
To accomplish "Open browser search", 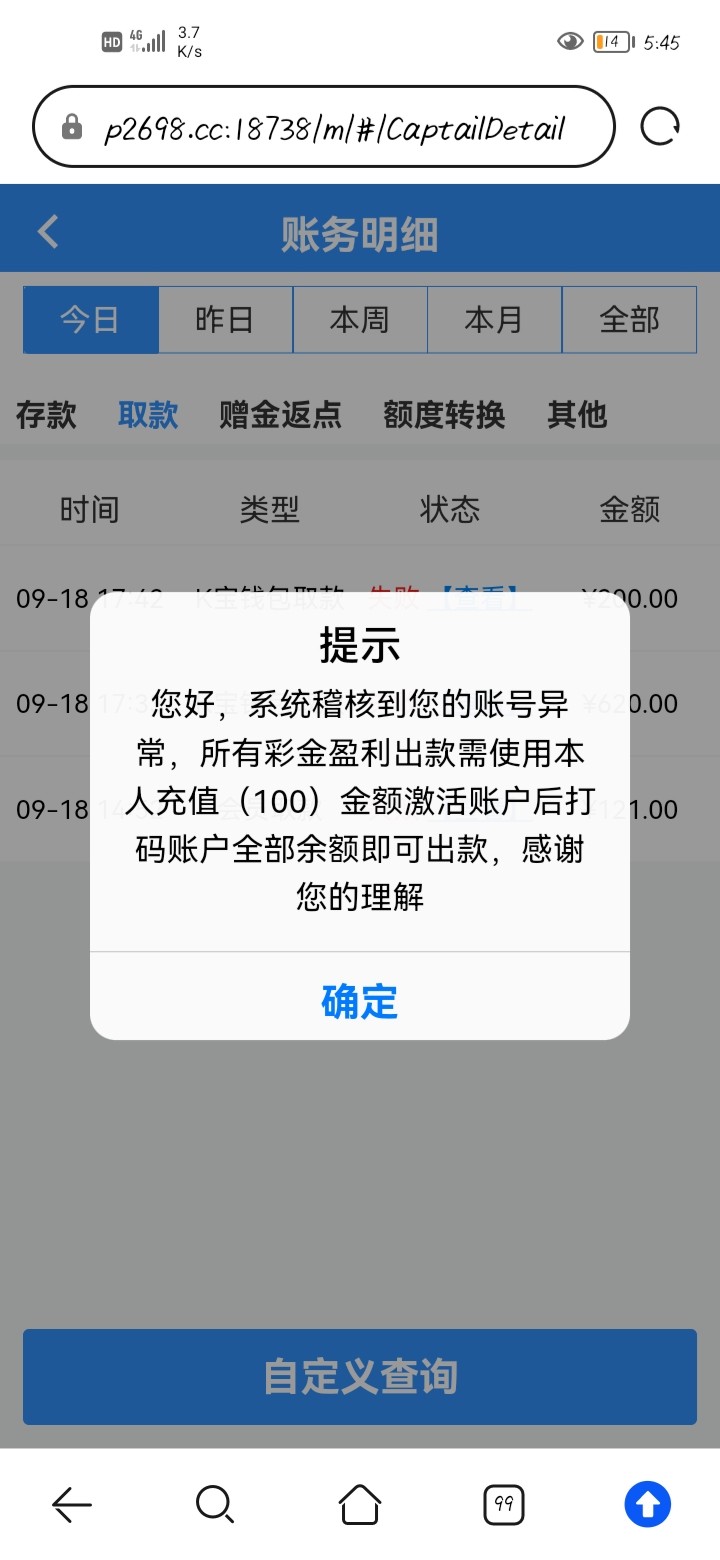I will click(215, 1503).
